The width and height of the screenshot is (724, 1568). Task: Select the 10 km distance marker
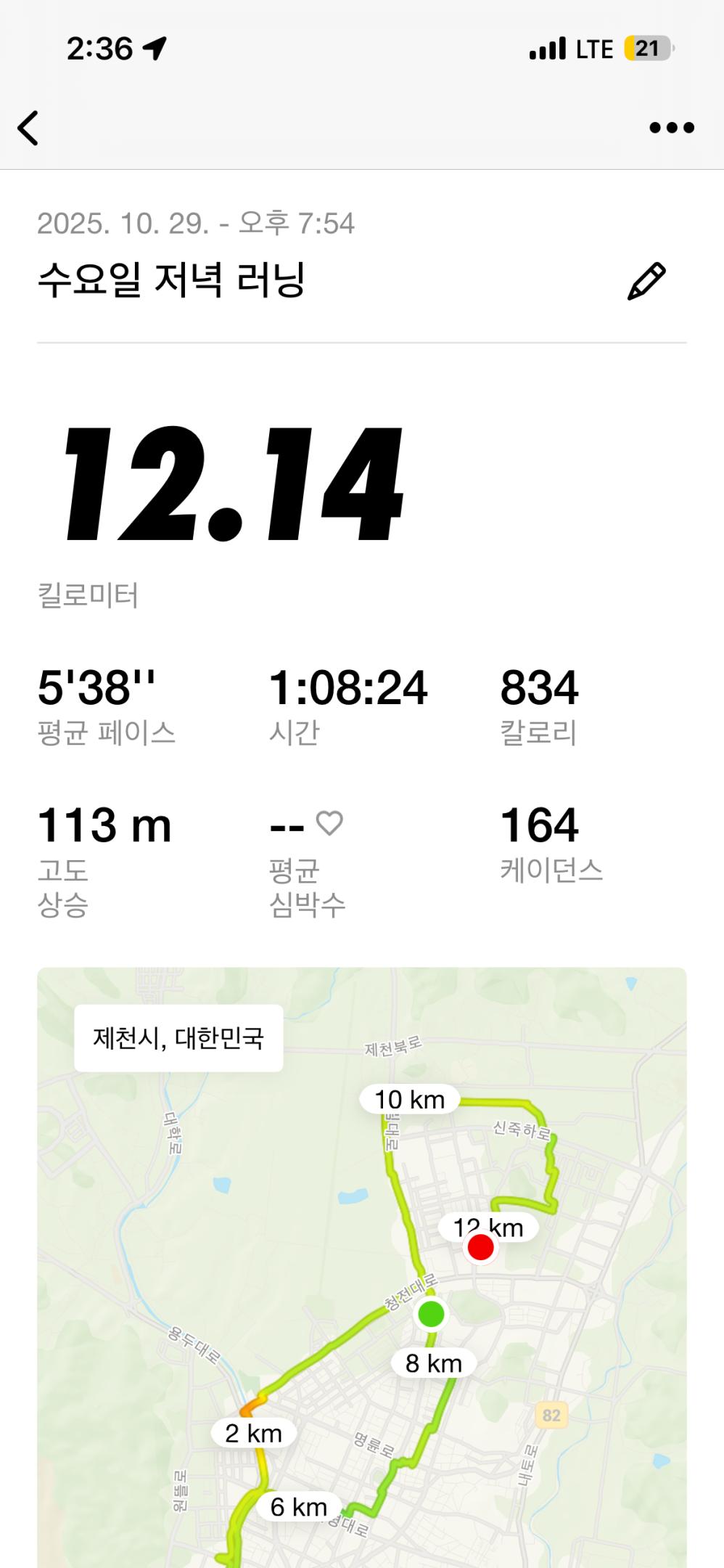tap(408, 1101)
